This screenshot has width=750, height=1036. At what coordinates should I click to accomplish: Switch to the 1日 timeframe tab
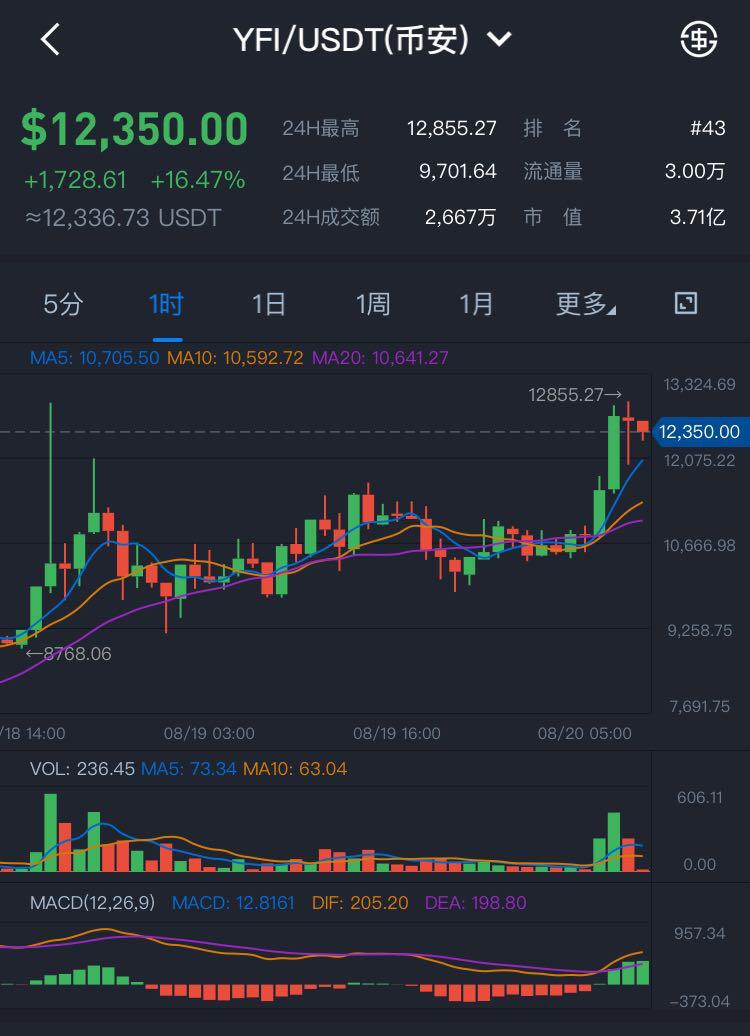270,305
